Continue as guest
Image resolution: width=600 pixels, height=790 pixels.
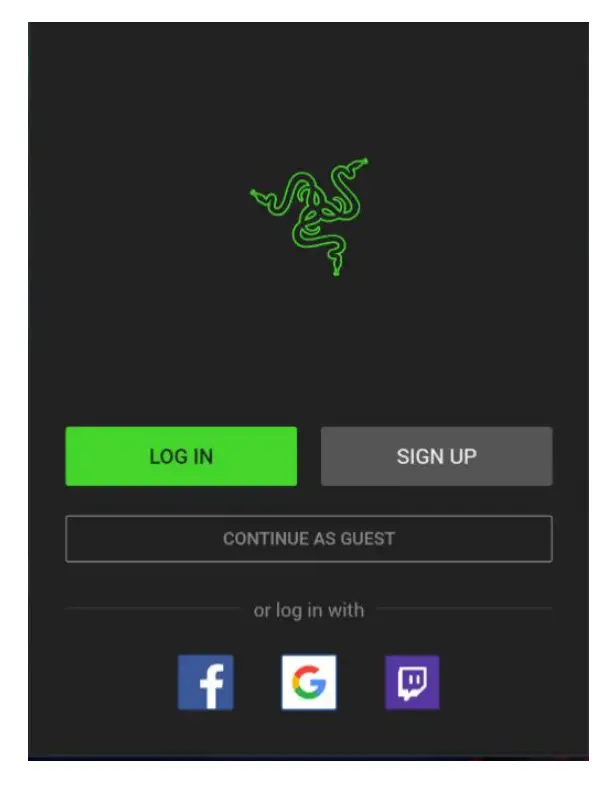pos(308,538)
